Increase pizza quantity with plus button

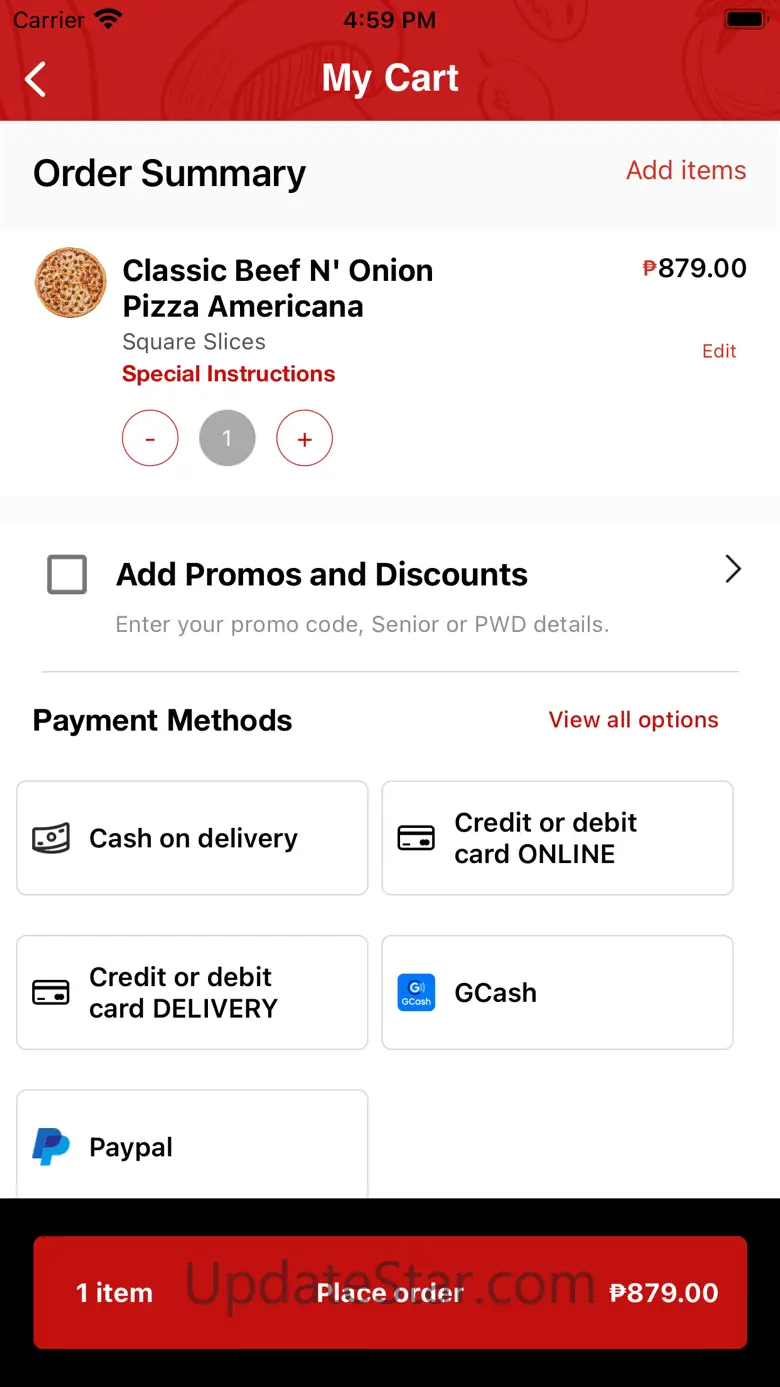tap(304, 439)
